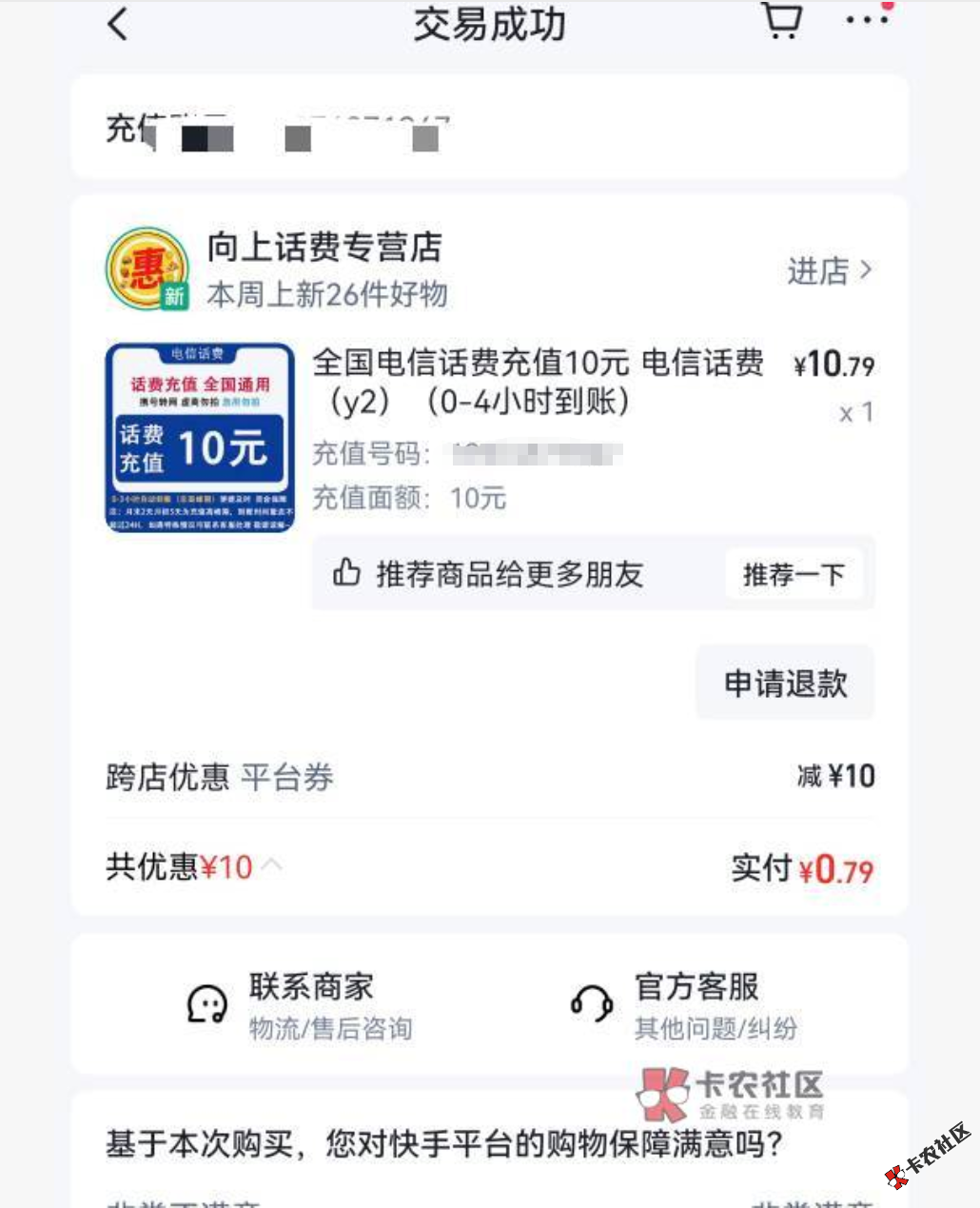Go back from the 交易成功 page
Viewport: 980px width, 1208px height.
click(x=118, y=24)
